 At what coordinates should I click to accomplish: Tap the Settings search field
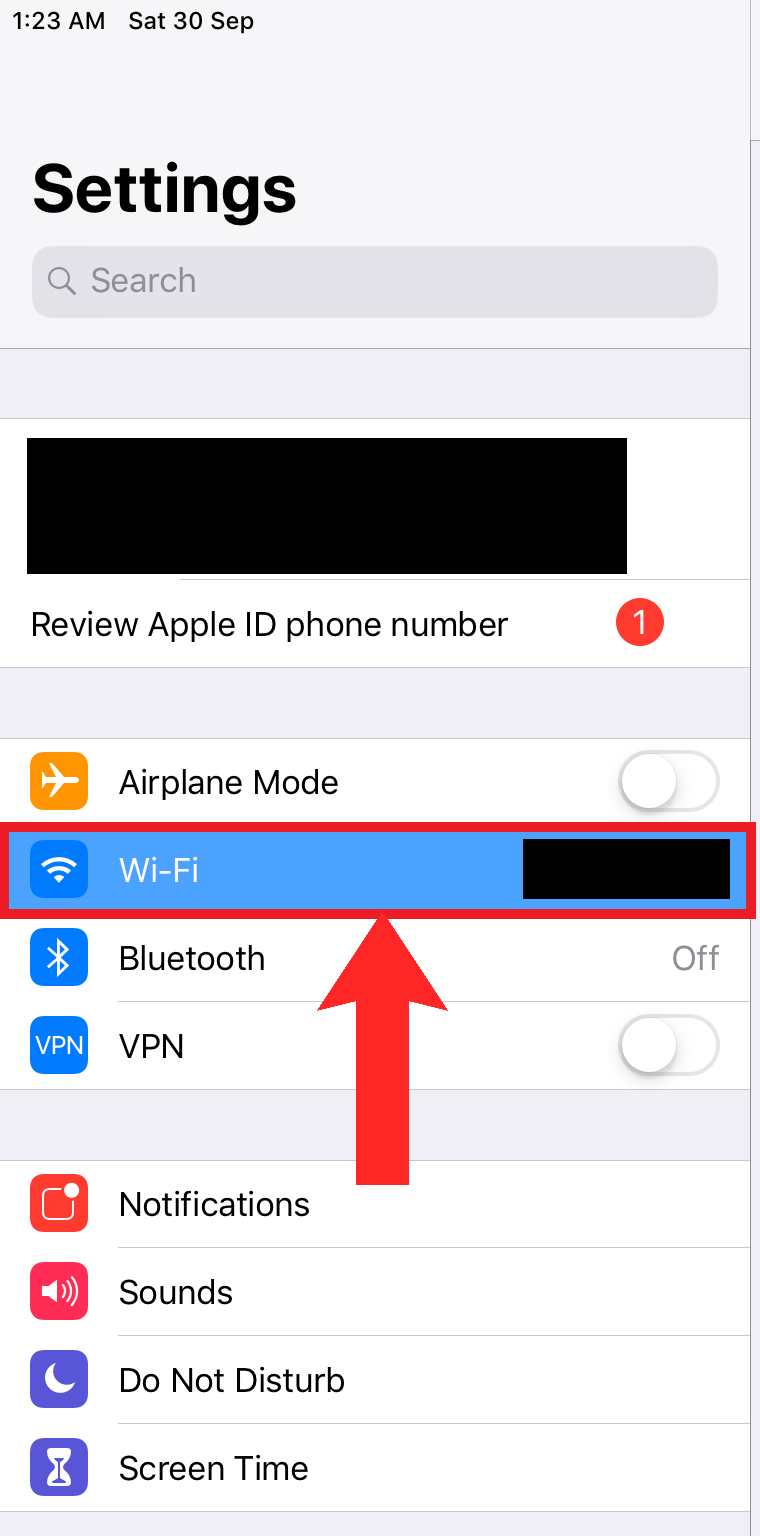pos(374,282)
